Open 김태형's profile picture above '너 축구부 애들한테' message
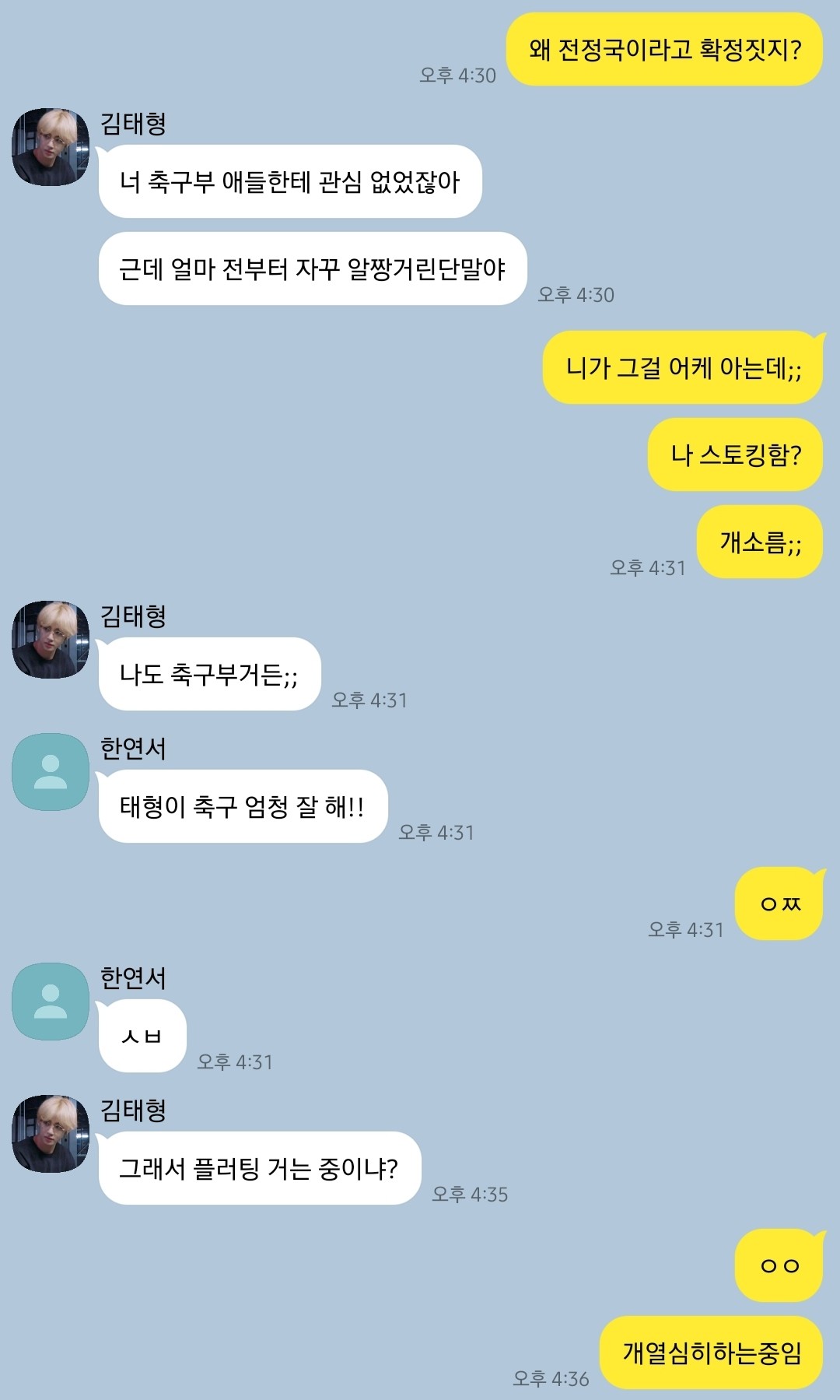 pyautogui.click(x=51, y=147)
